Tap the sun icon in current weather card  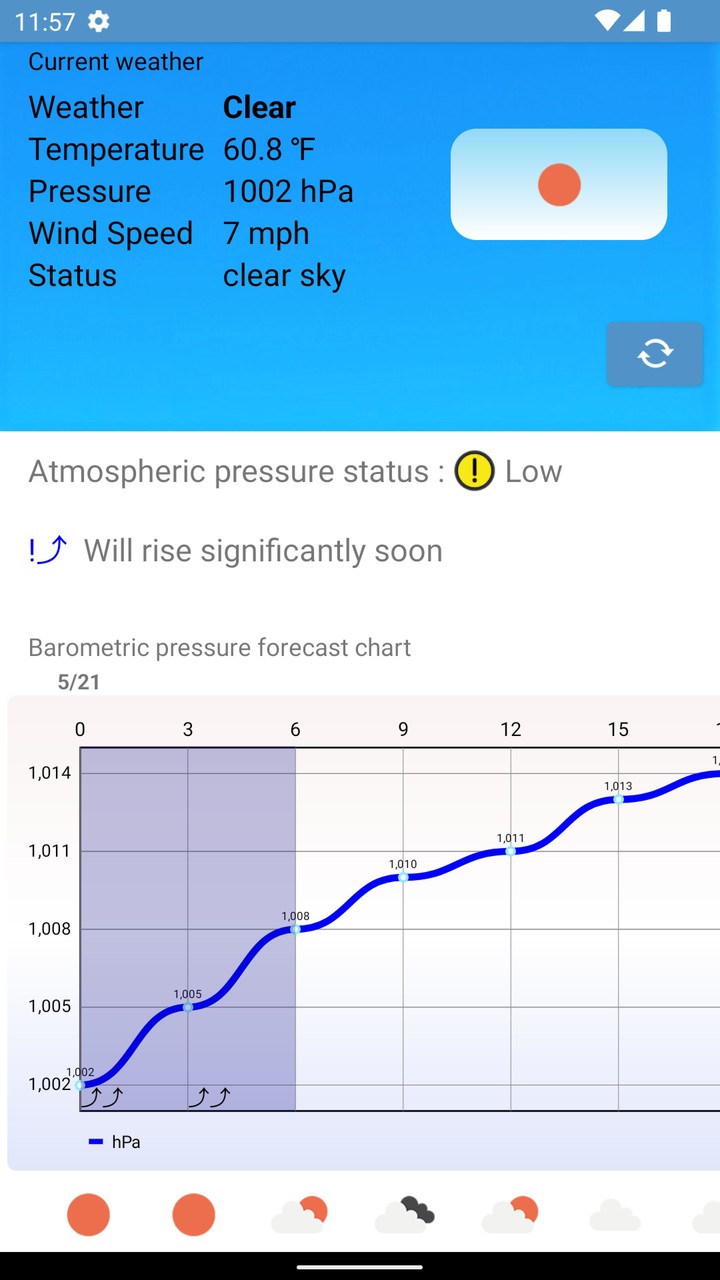coord(558,184)
